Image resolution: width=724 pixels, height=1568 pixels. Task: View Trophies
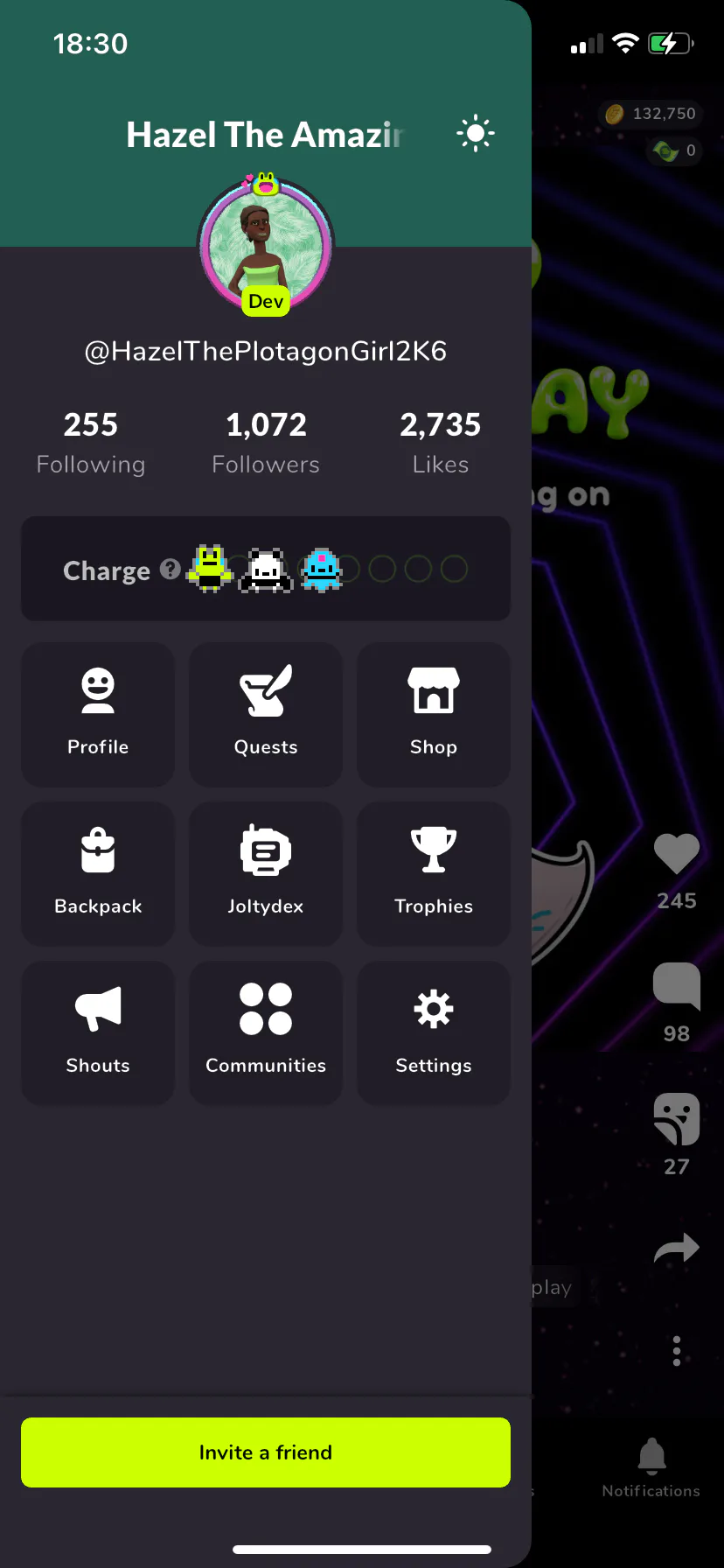point(434,873)
